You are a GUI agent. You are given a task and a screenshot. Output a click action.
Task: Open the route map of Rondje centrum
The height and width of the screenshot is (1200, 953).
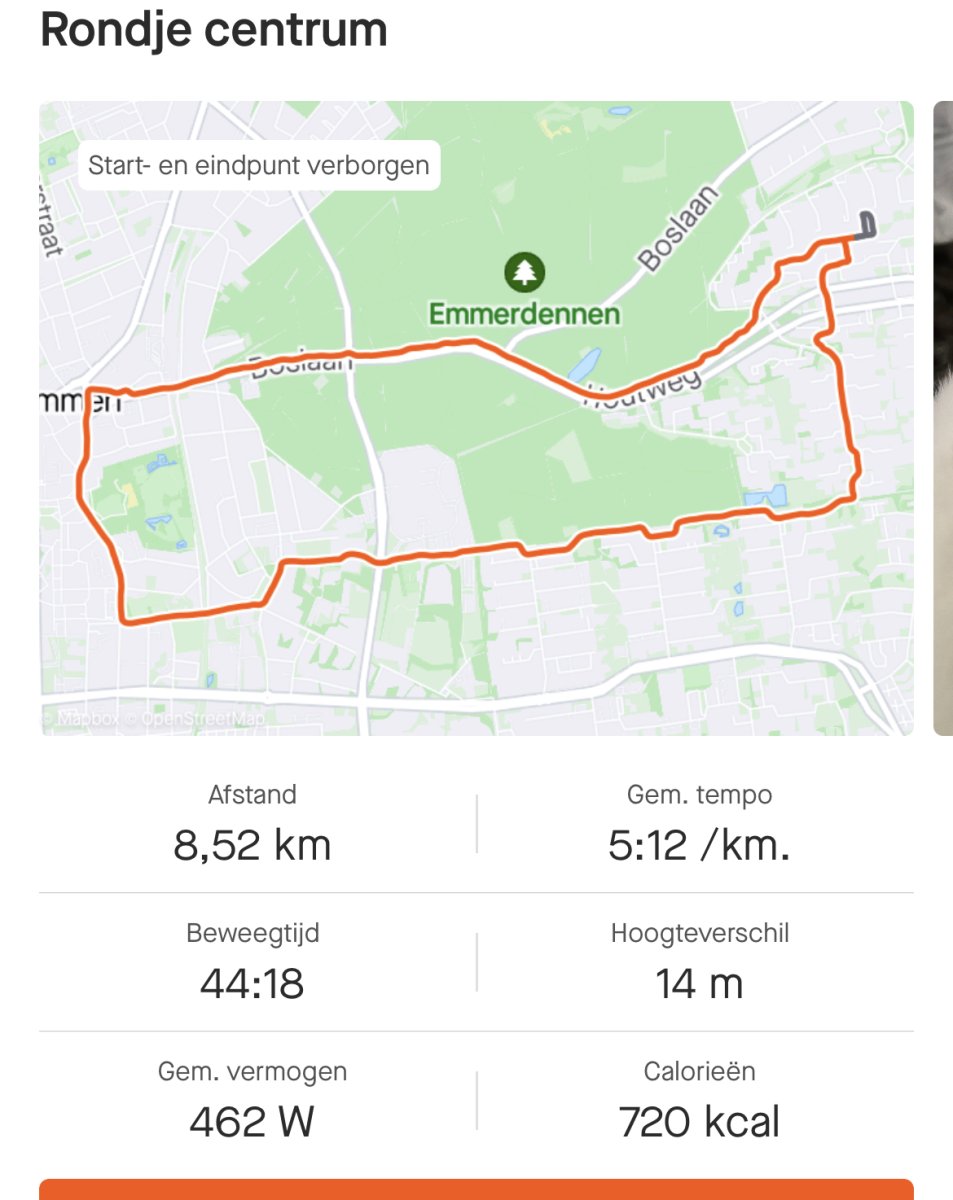pos(476,418)
